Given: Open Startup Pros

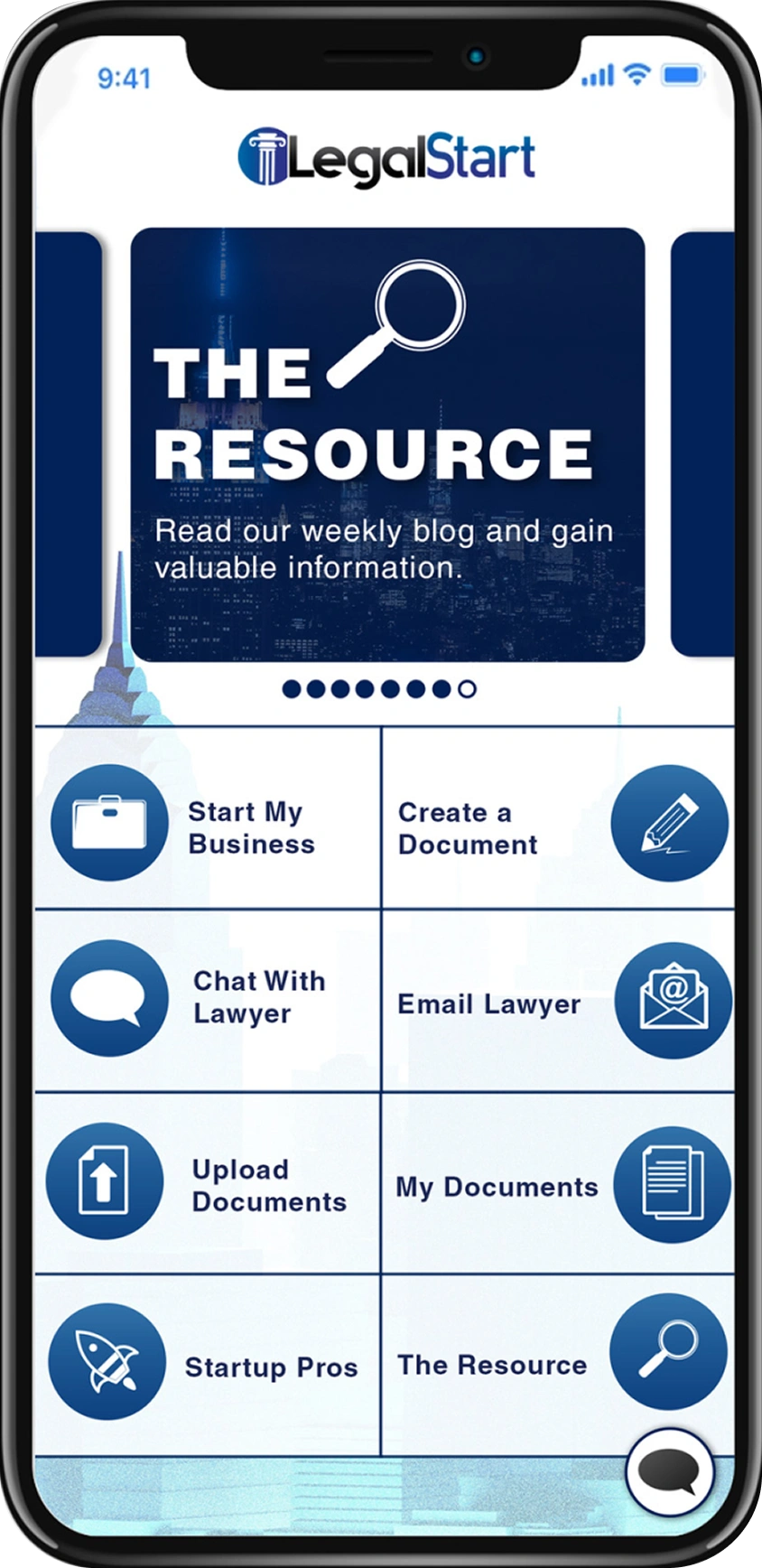Looking at the screenshot, I should pos(207,1364).
